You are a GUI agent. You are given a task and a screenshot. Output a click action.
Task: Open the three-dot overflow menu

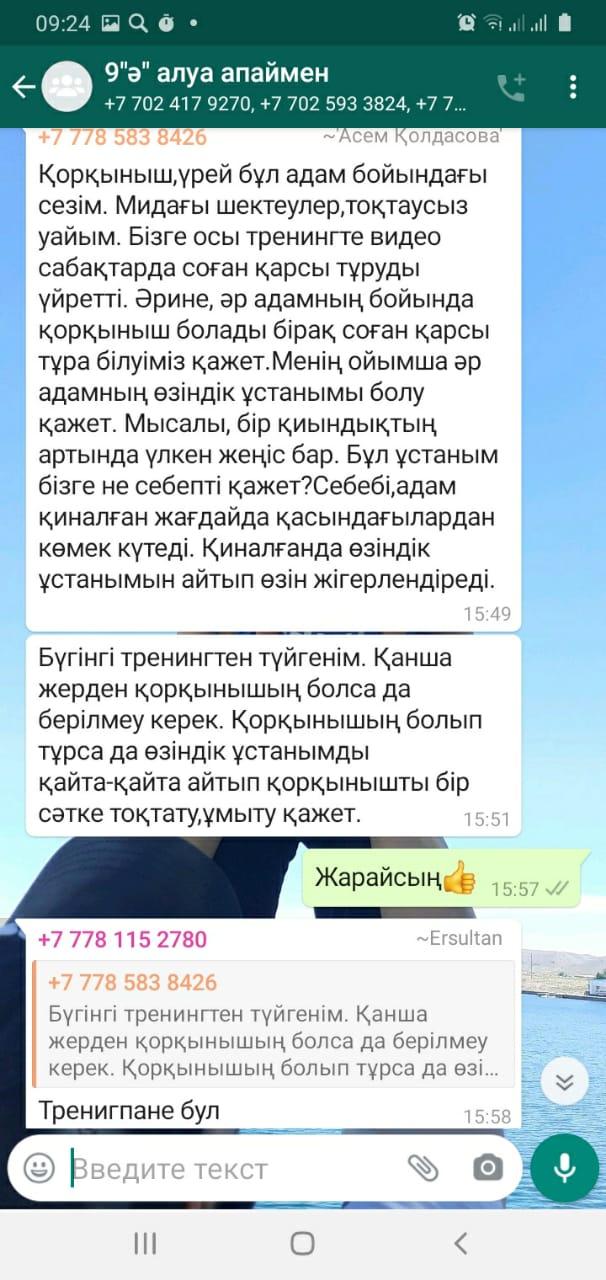573,87
